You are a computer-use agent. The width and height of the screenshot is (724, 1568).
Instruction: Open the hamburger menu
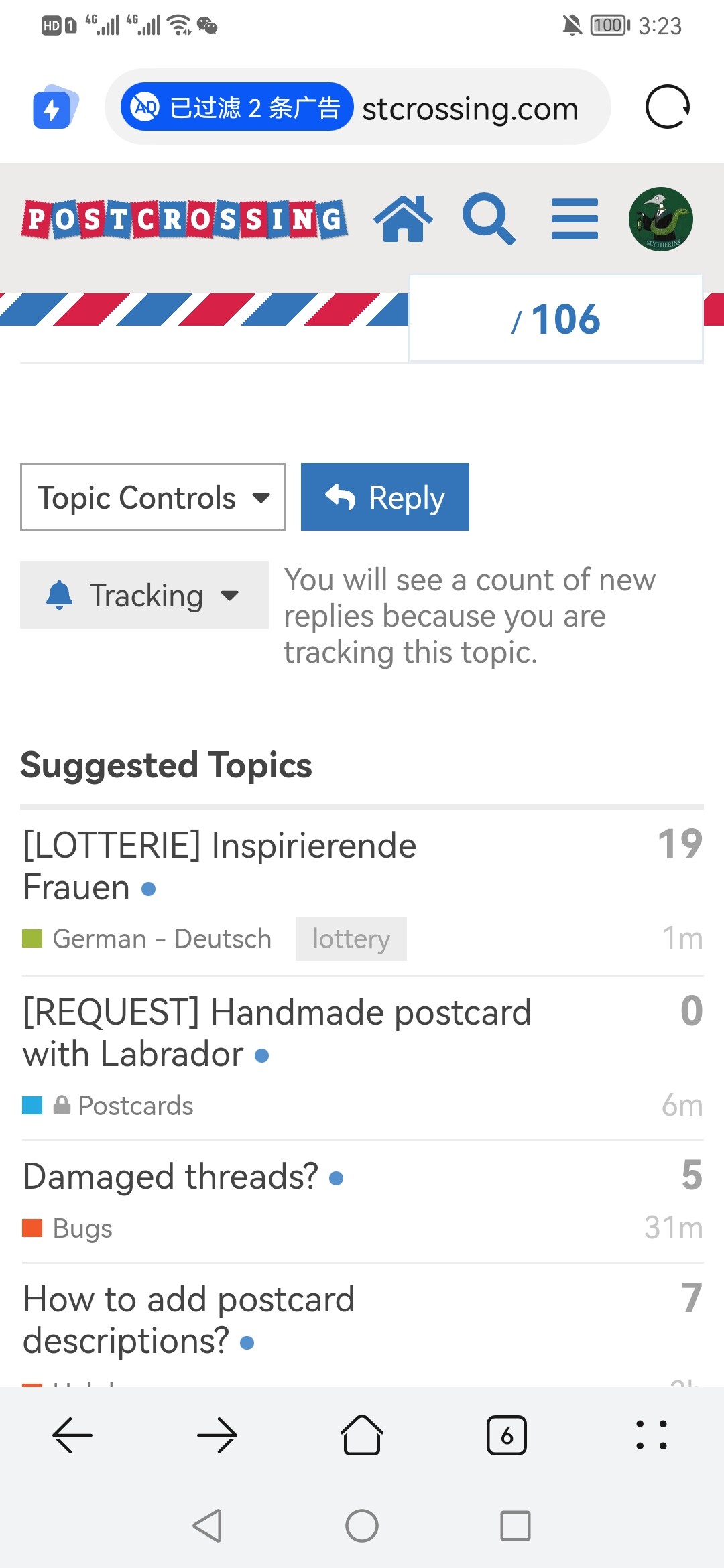pos(575,218)
